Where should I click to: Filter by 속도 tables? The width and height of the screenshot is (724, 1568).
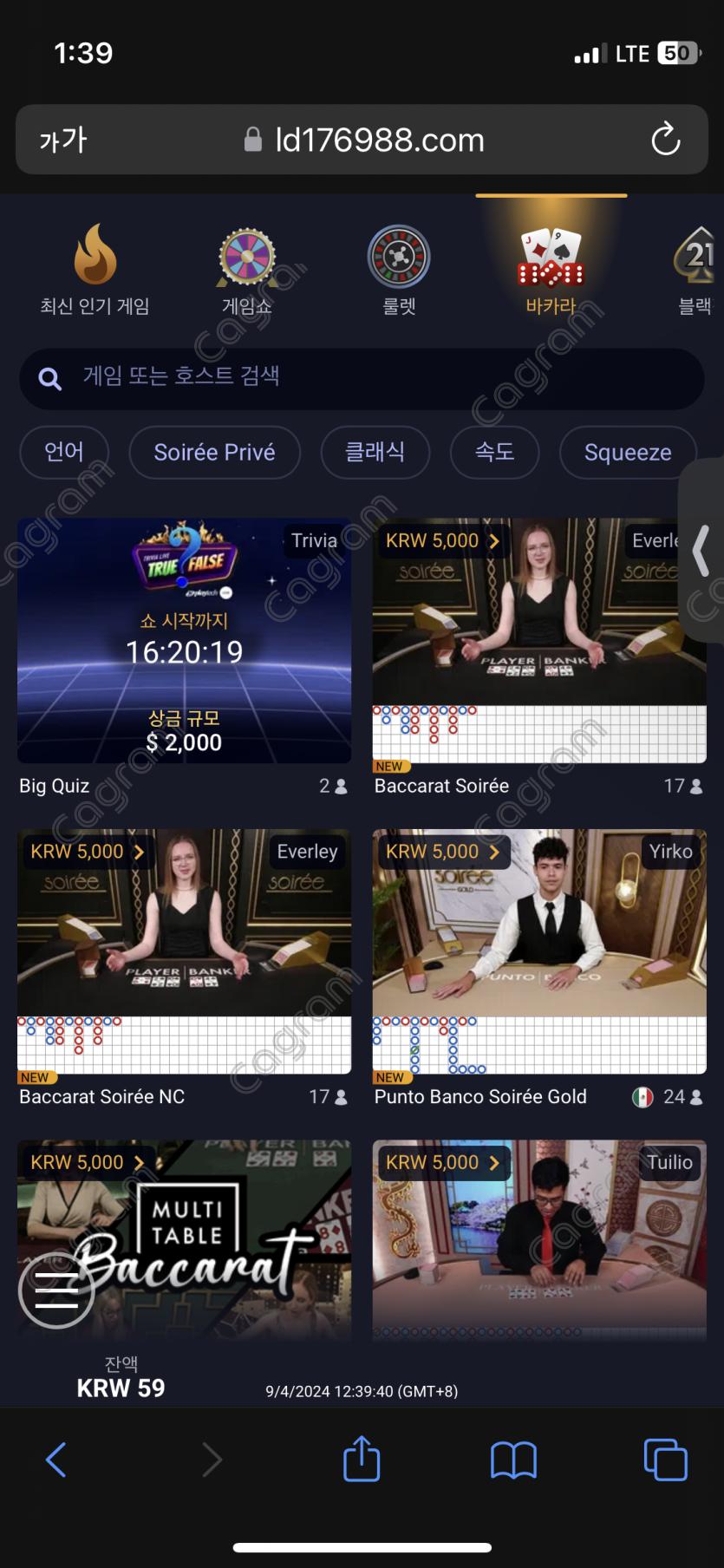(x=494, y=452)
